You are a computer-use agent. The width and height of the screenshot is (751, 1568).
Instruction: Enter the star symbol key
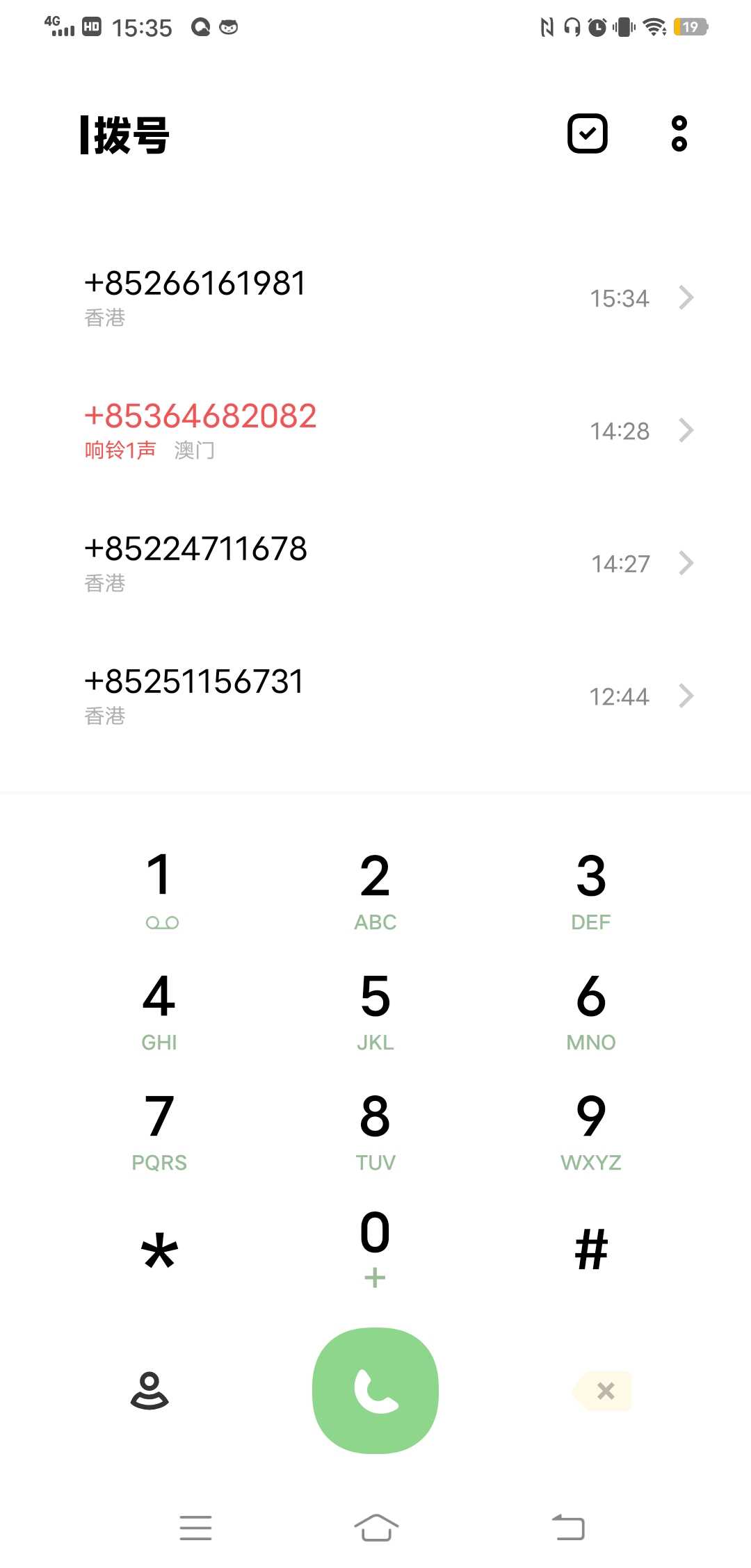(160, 1251)
